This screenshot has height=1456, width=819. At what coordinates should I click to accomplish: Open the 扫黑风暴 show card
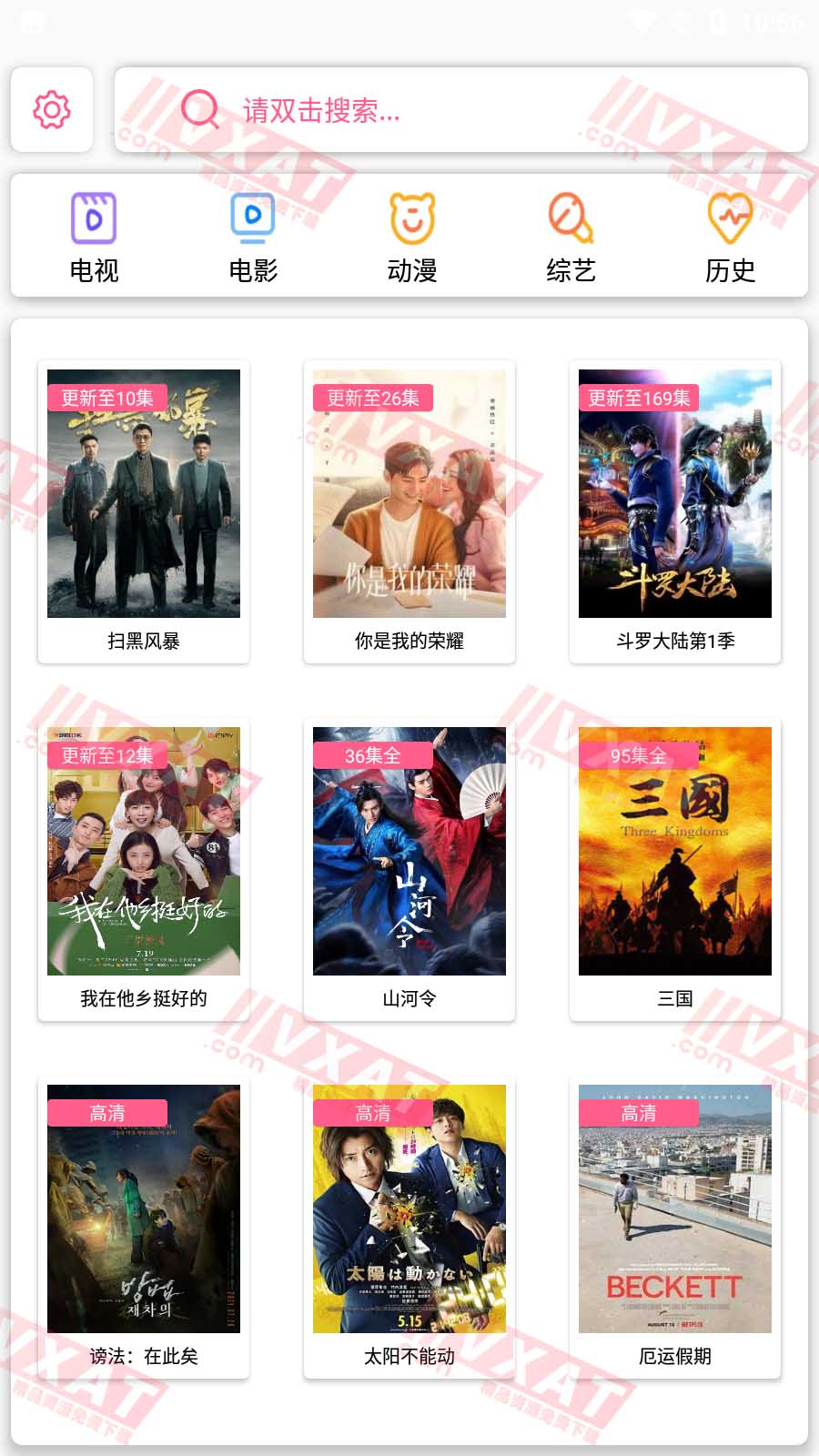(144, 511)
